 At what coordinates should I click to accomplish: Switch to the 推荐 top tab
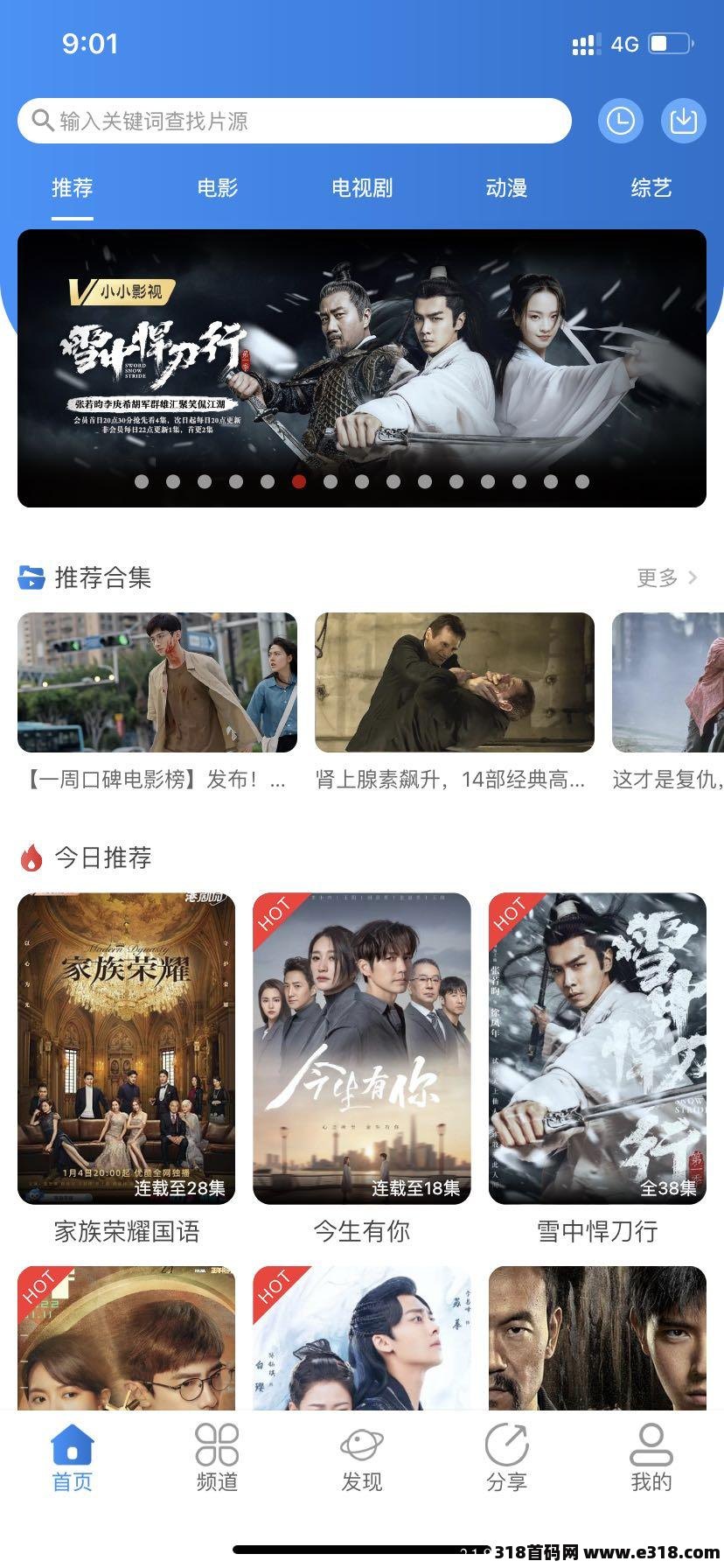pyautogui.click(x=73, y=188)
